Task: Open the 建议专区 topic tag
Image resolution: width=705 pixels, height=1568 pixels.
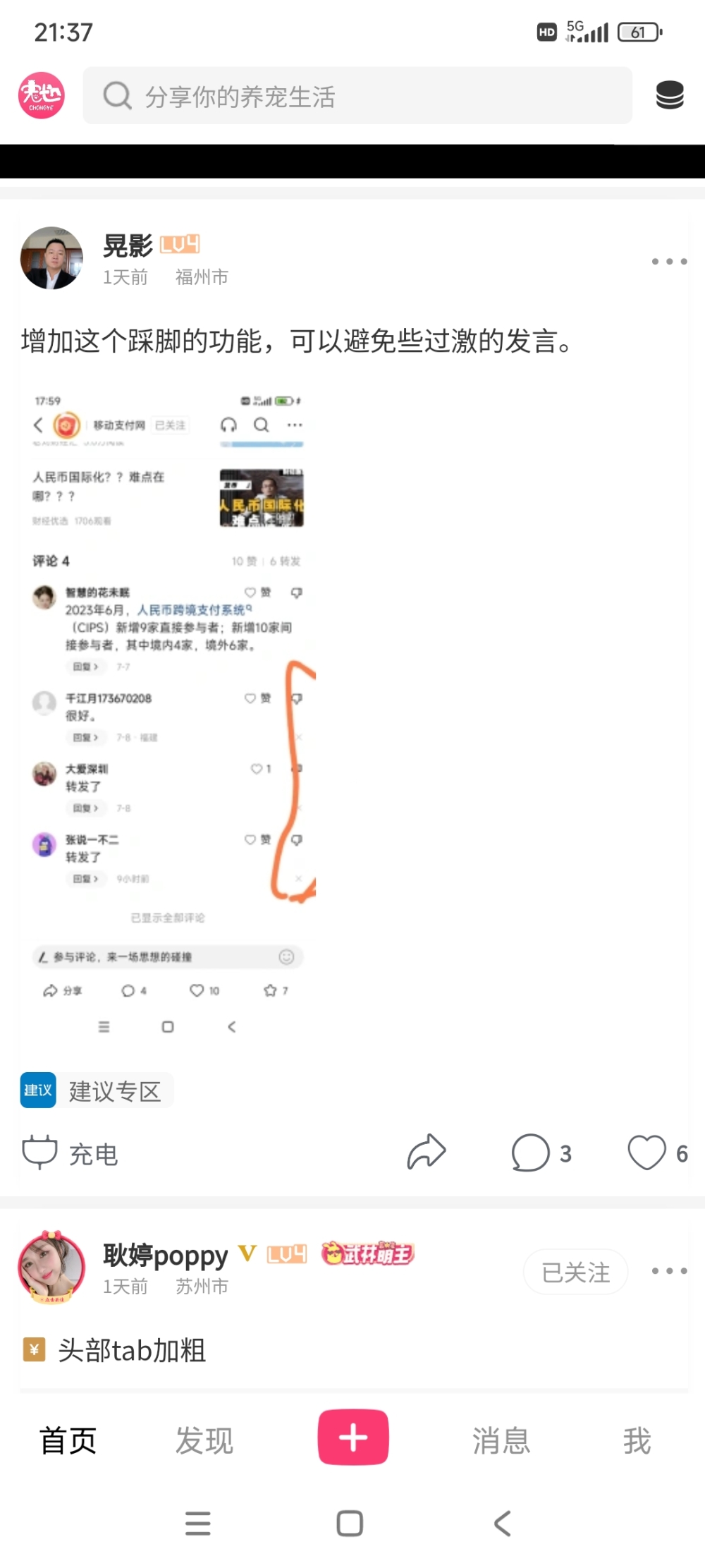Action: pyautogui.click(x=97, y=1090)
